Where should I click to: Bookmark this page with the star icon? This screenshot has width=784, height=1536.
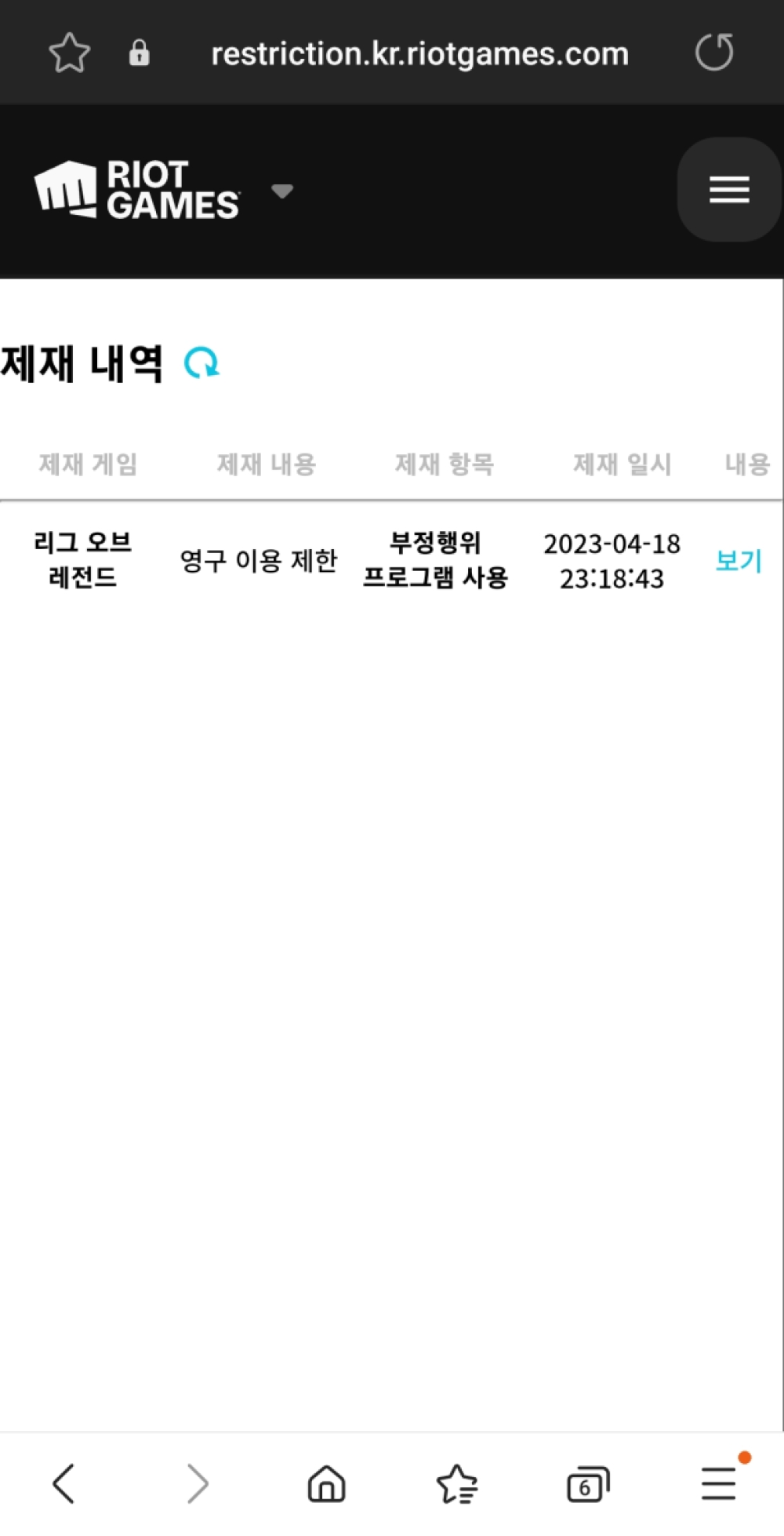(x=69, y=53)
